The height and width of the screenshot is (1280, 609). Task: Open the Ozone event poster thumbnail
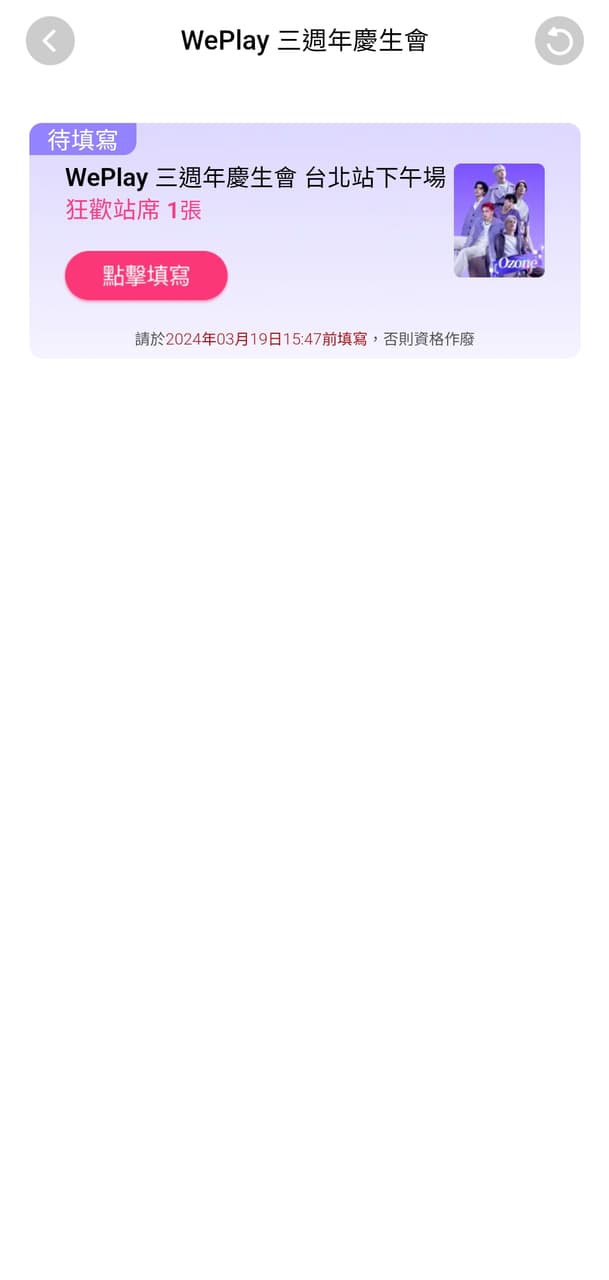point(499,220)
